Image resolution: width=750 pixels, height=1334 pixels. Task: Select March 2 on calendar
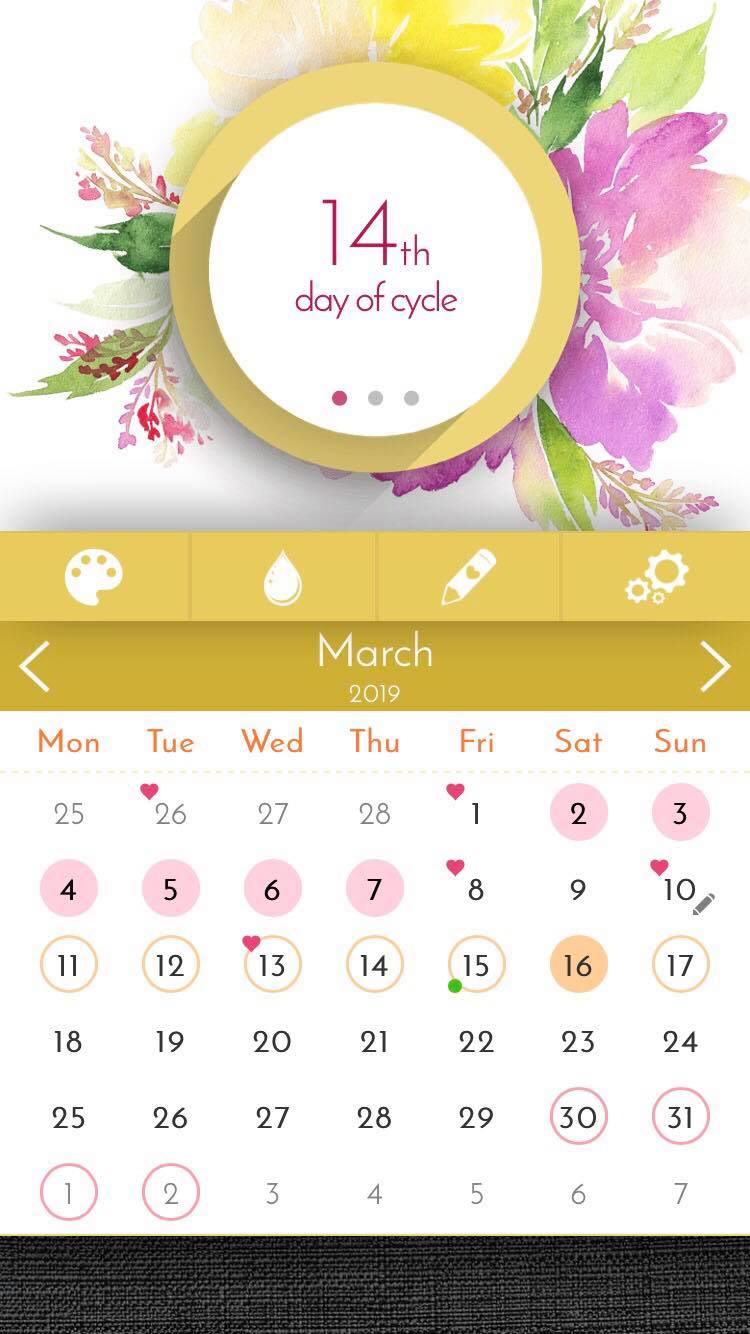578,813
